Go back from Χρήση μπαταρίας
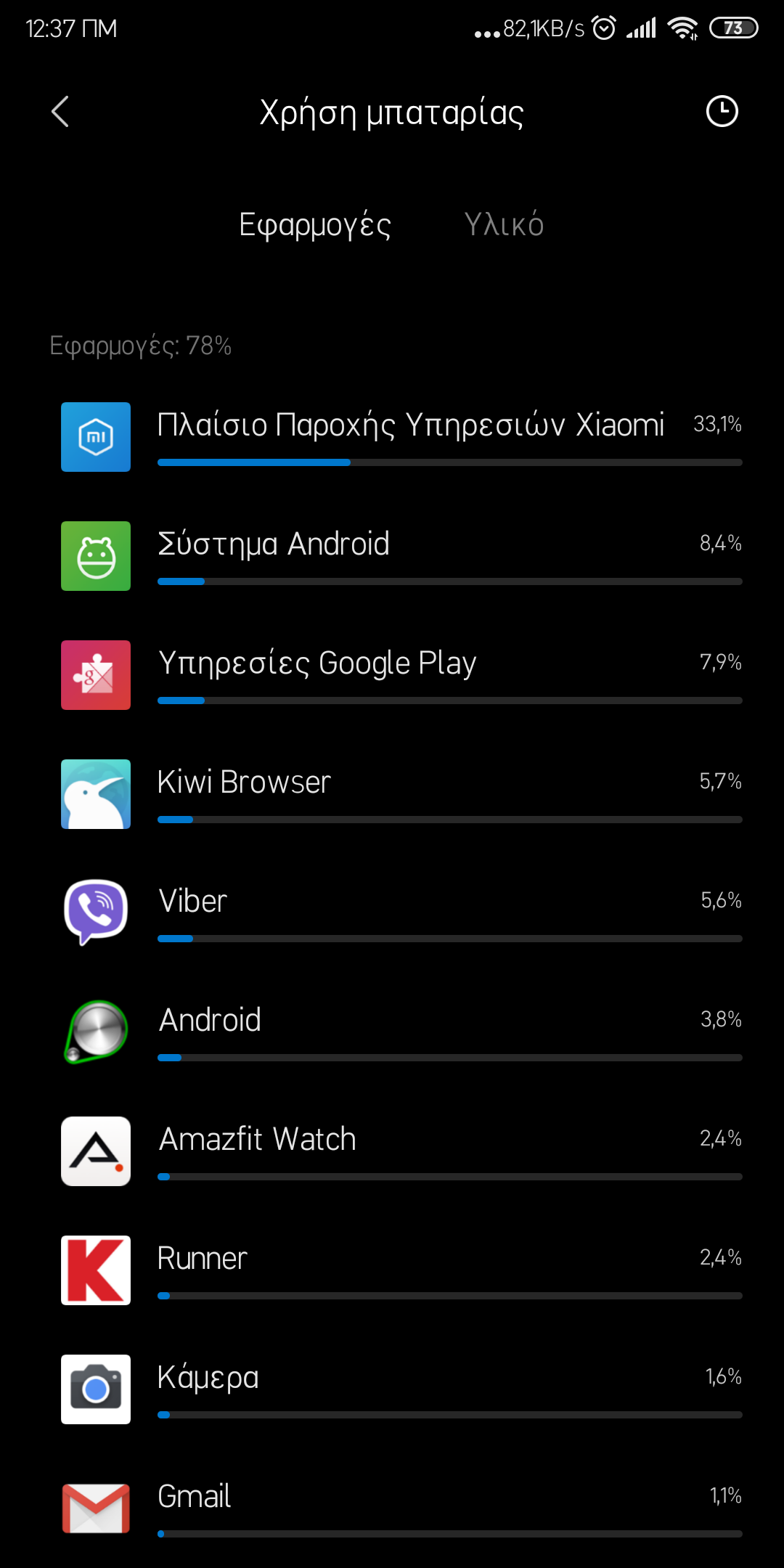This screenshot has height=1568, width=784. (x=60, y=112)
